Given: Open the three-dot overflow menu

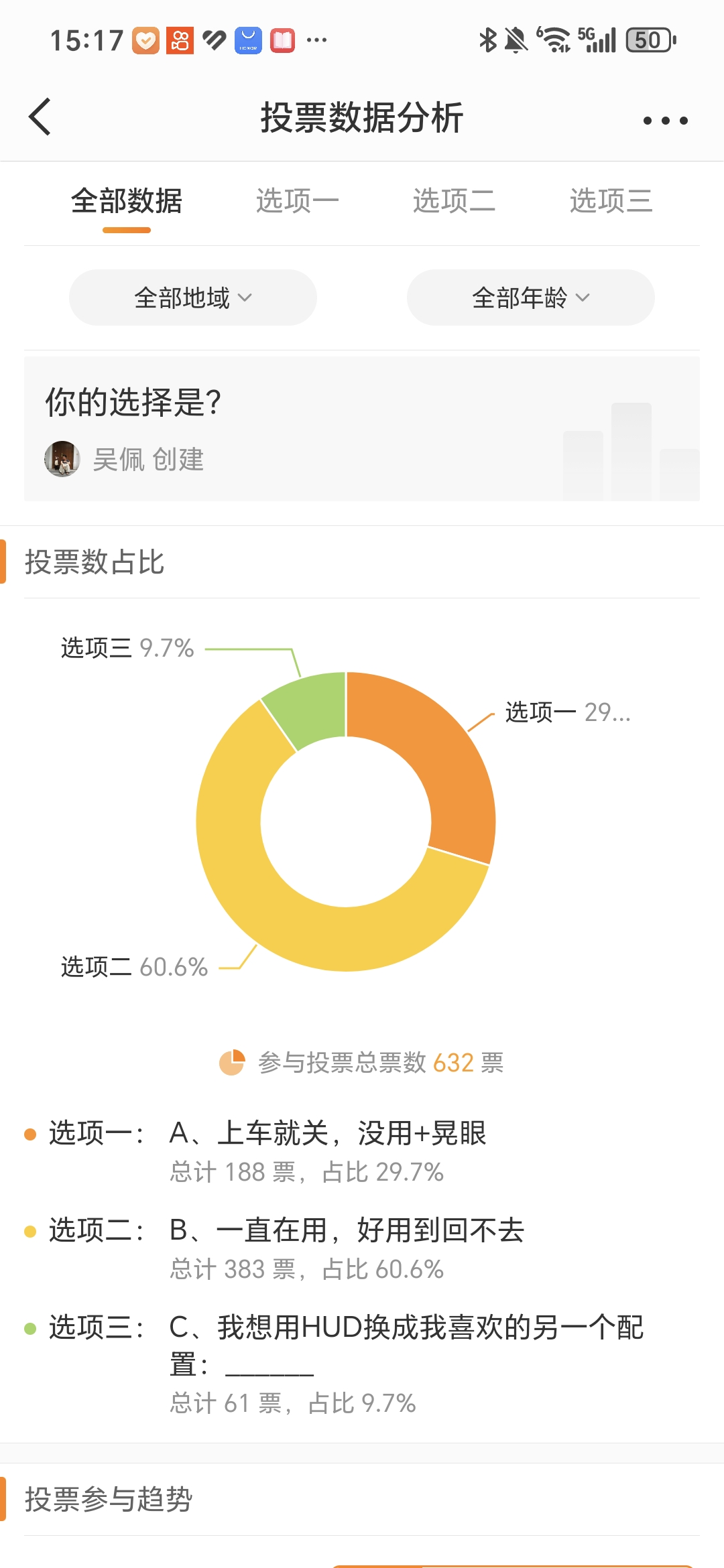Looking at the screenshot, I should (x=665, y=121).
